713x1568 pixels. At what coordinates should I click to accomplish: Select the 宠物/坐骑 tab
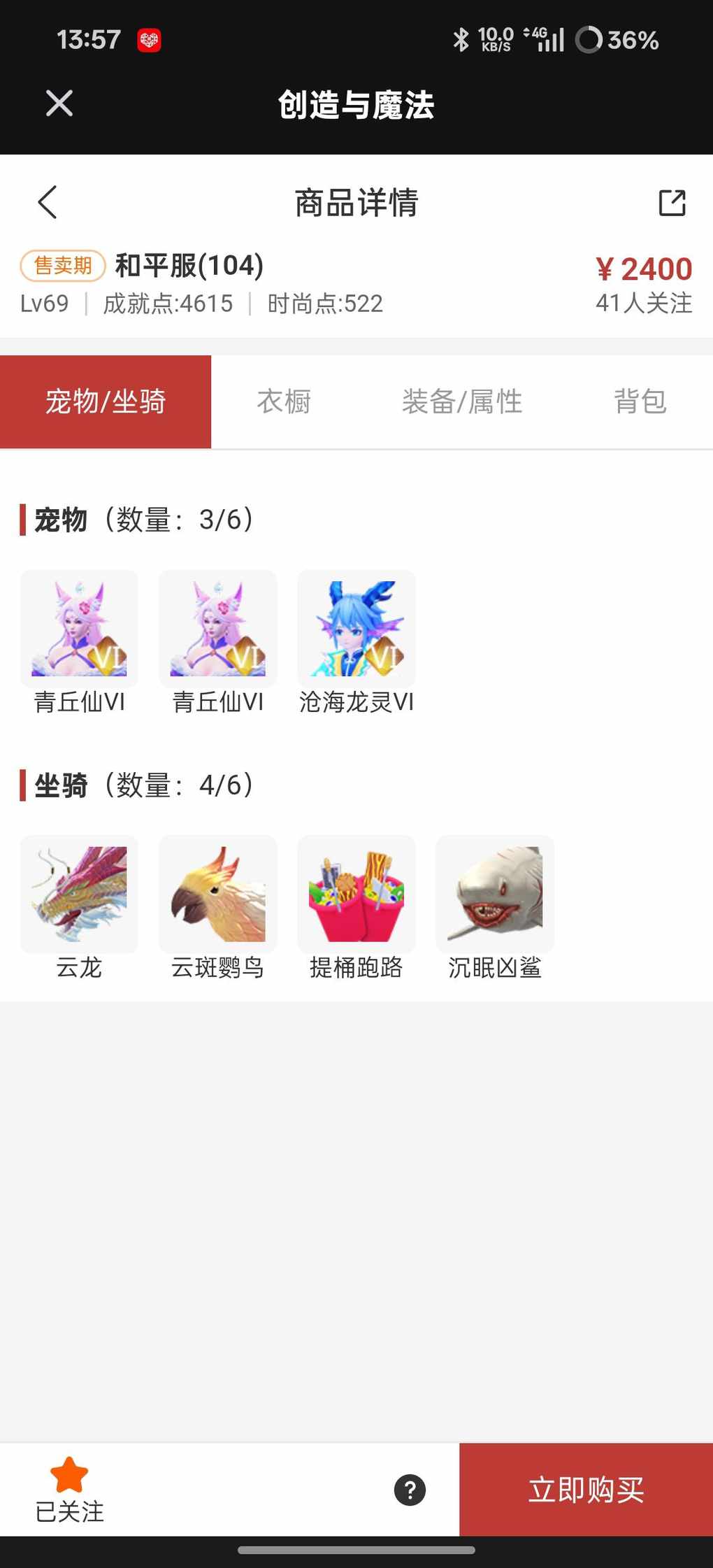pyautogui.click(x=106, y=401)
